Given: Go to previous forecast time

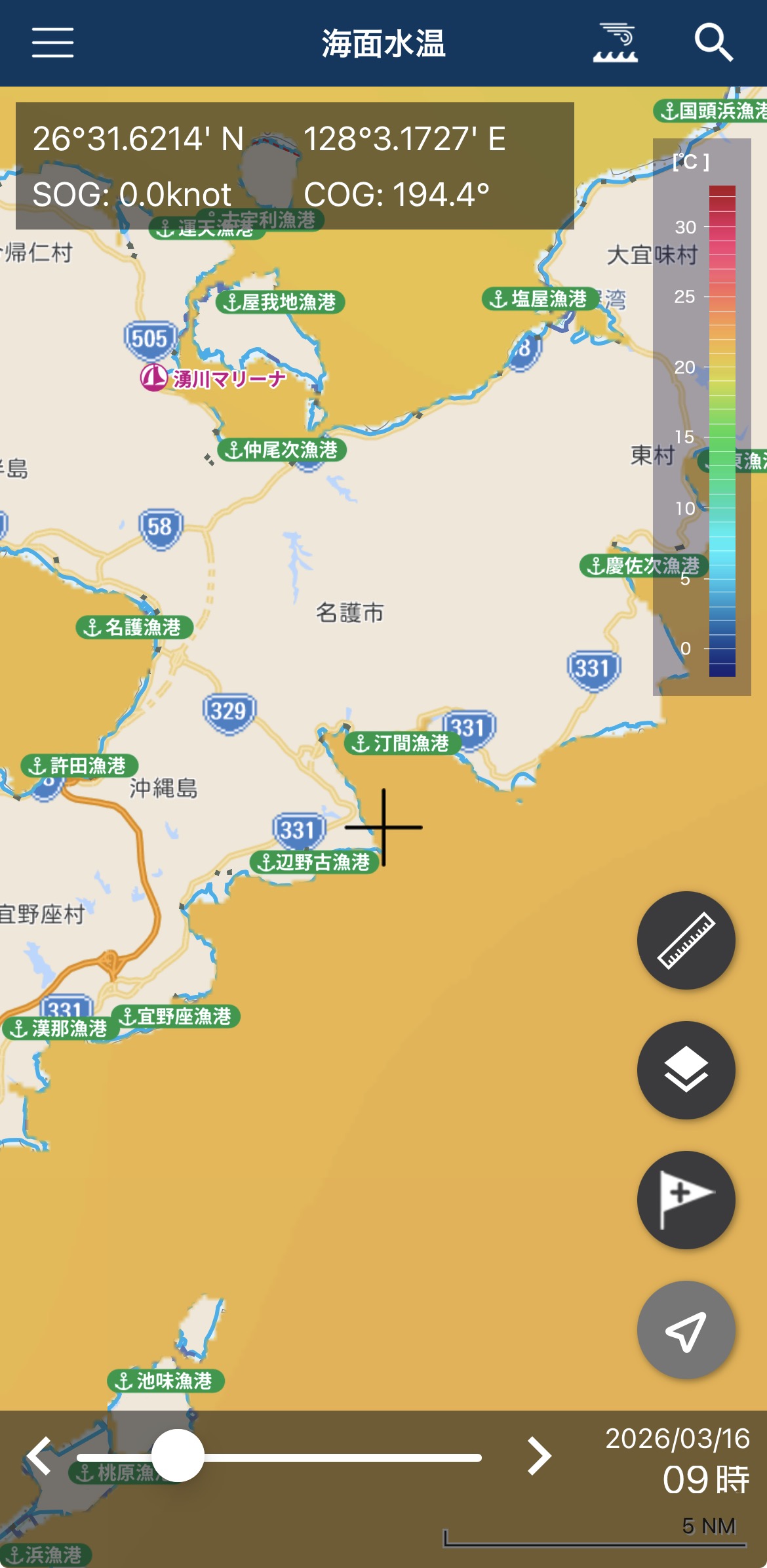Looking at the screenshot, I should tap(41, 1456).
